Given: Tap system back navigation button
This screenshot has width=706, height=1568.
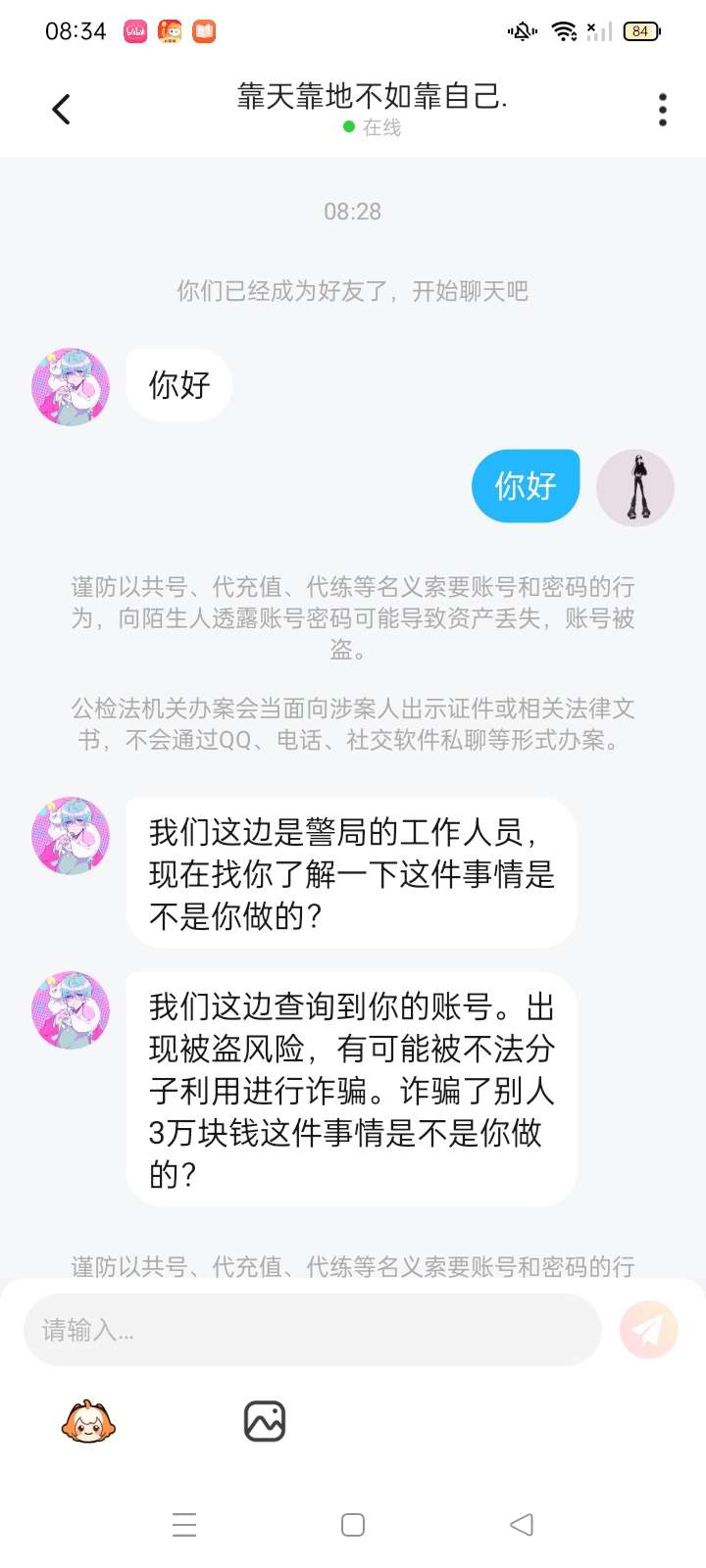Looking at the screenshot, I should 522,1525.
